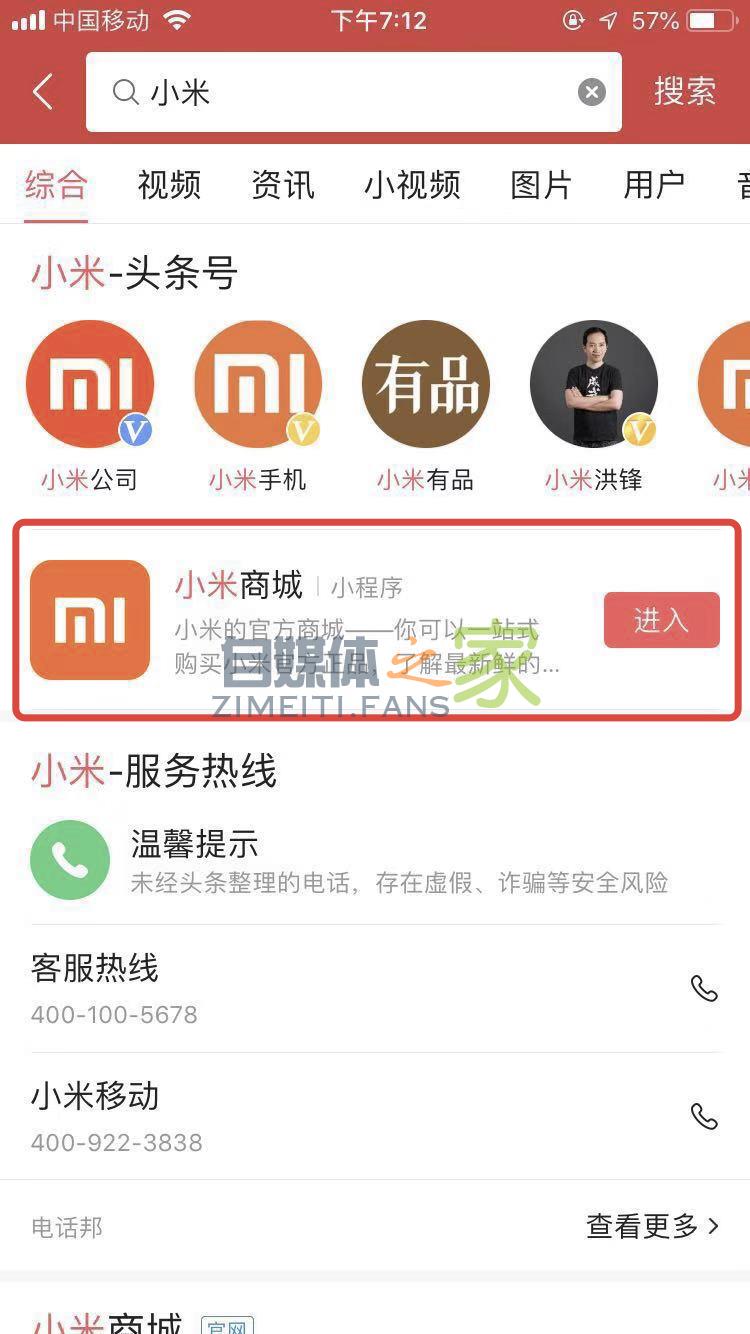
Task: Switch to the 用户 tab
Action: pos(654,185)
